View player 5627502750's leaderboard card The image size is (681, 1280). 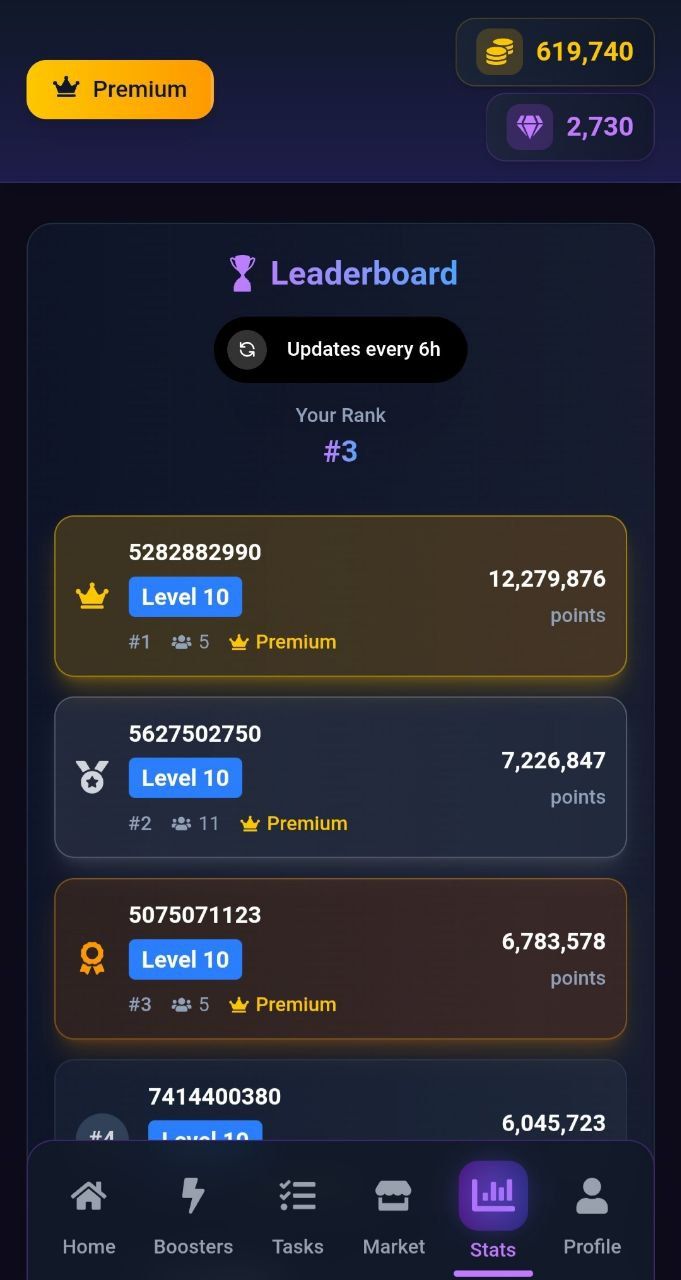coord(340,777)
